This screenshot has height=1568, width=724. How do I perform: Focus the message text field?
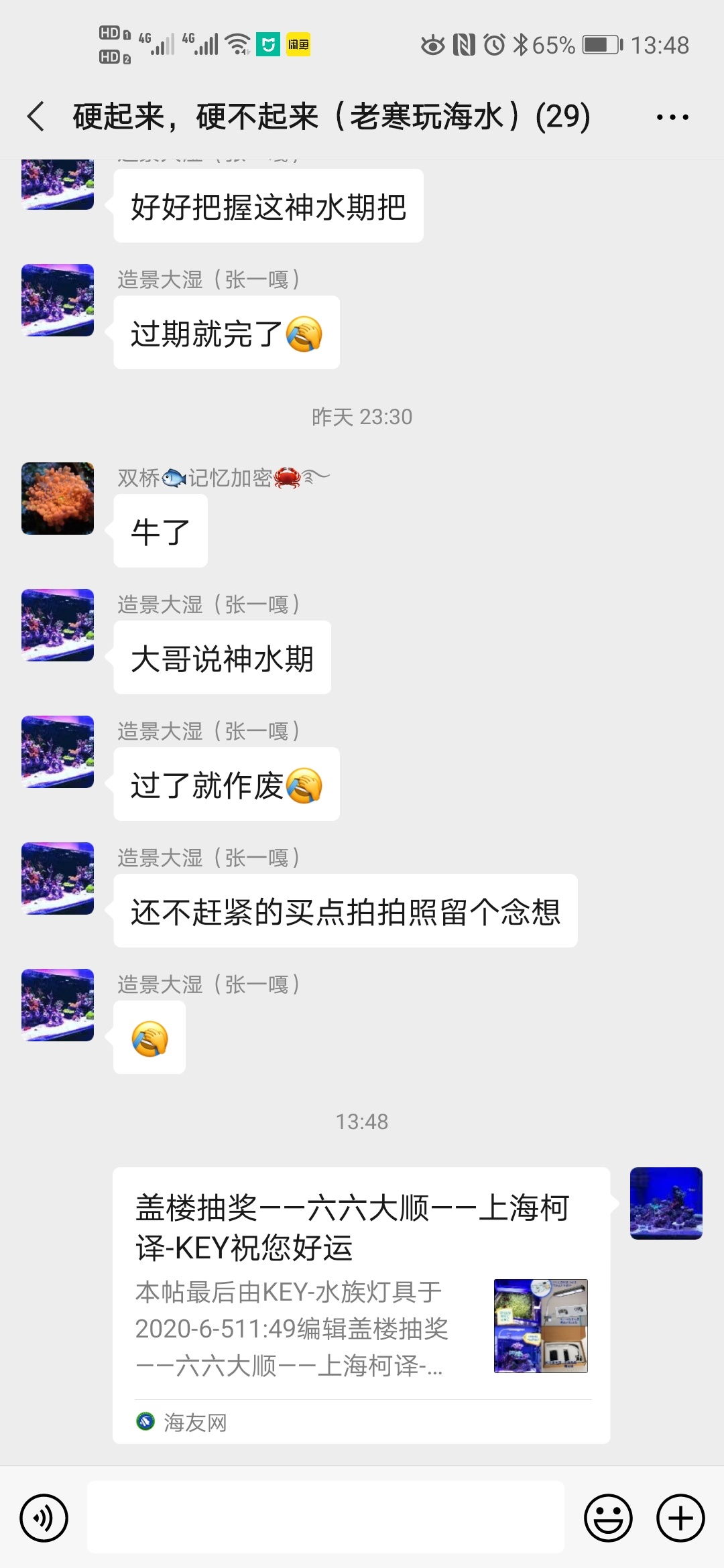click(x=325, y=1517)
